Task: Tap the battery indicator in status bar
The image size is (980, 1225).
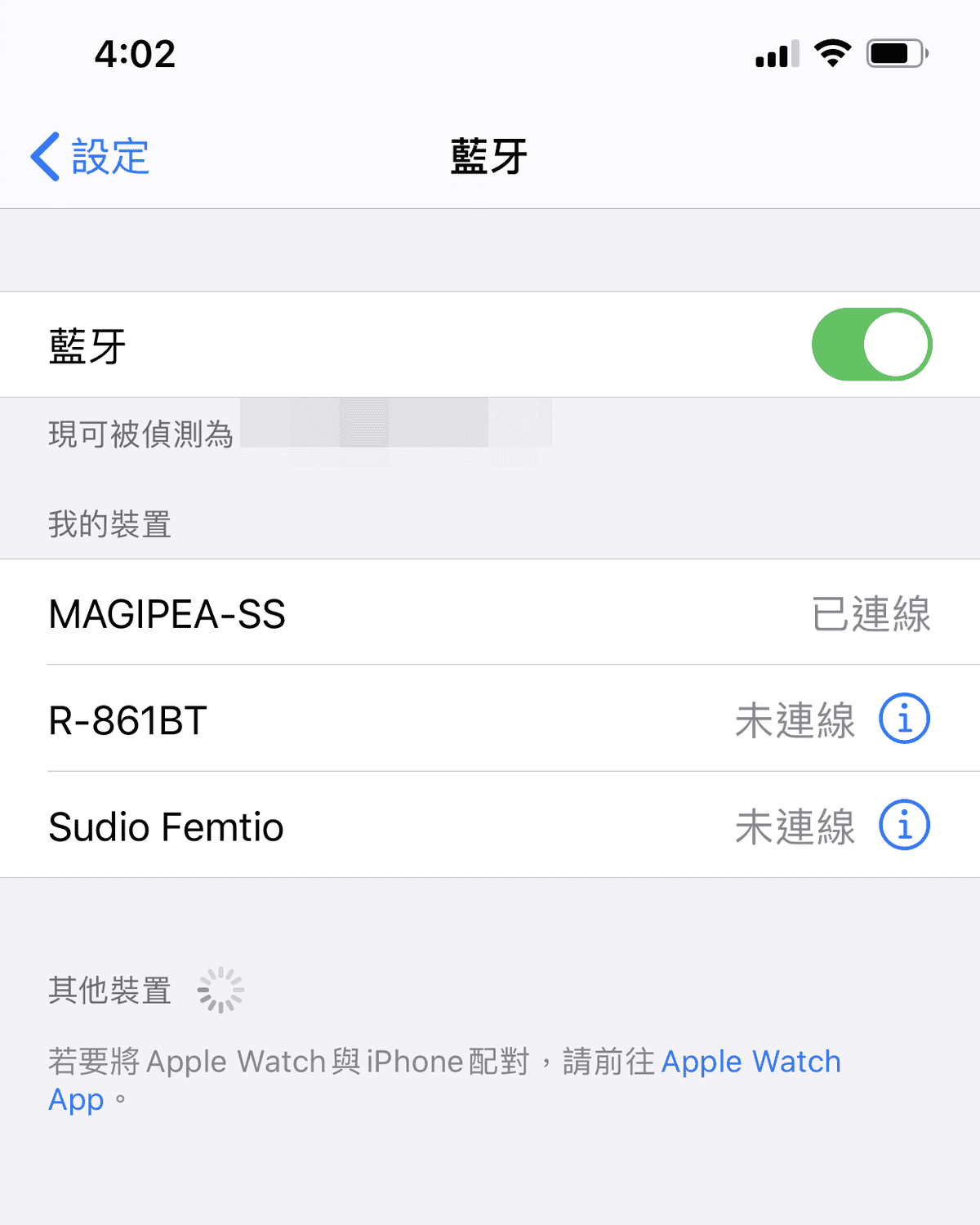Action: (895, 53)
